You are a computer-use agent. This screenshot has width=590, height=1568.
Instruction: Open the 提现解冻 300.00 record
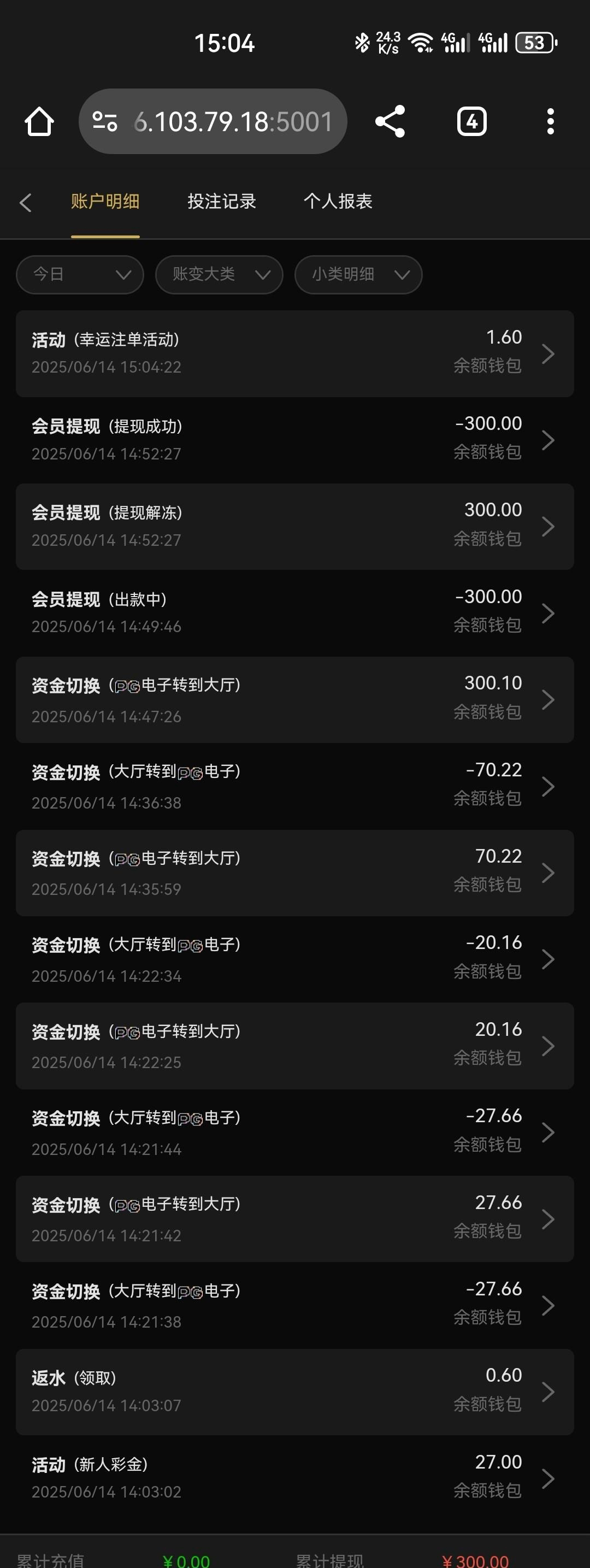pyautogui.click(x=294, y=527)
